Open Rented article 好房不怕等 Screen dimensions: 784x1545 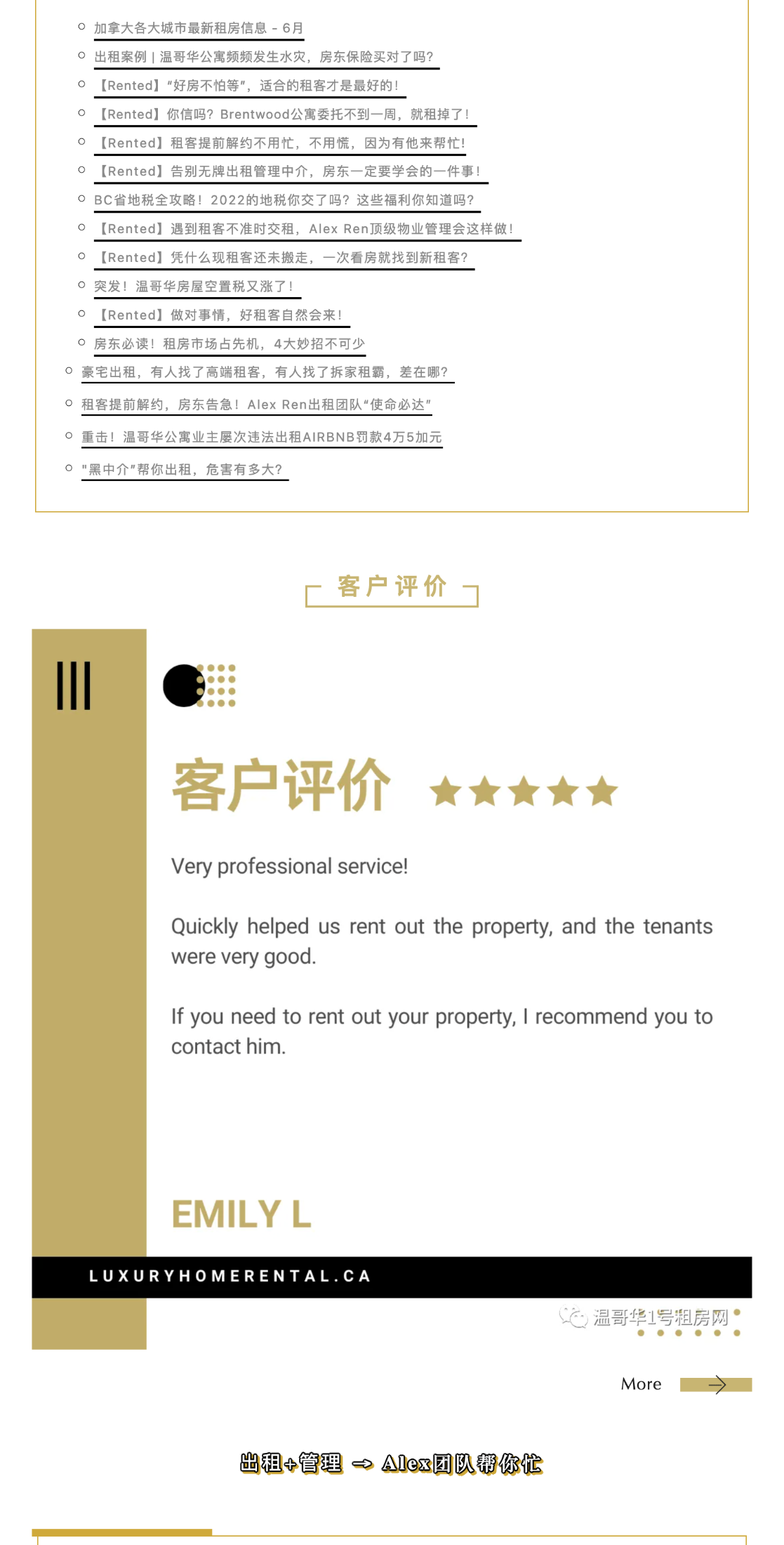click(248, 86)
